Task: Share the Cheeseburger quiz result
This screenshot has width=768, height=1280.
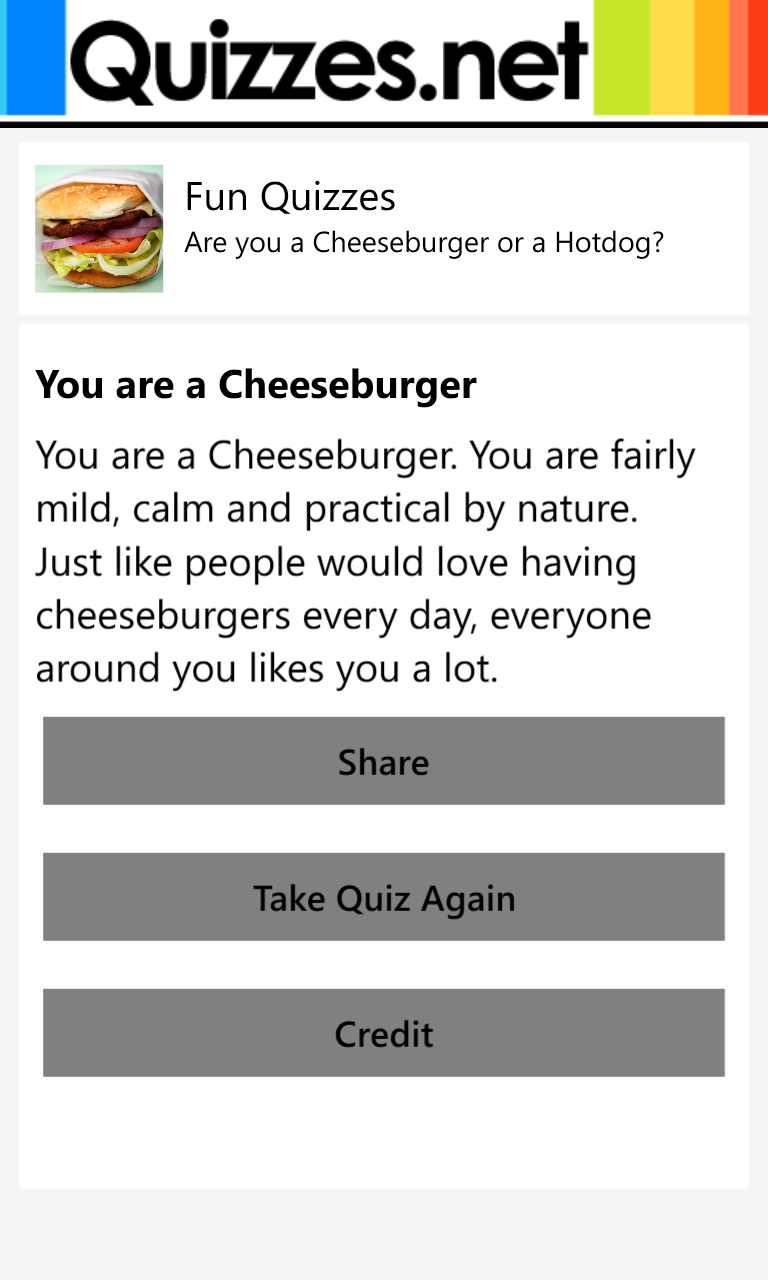Action: tap(383, 761)
